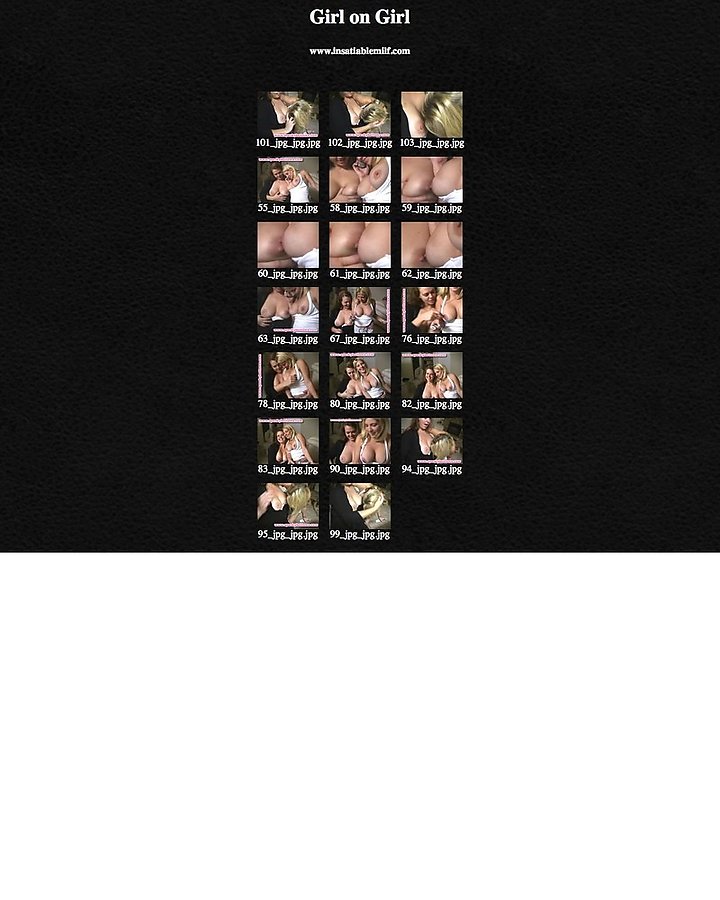Image resolution: width=720 pixels, height=900 pixels.
Task: Open thumbnail 103_jpg_jpg.jpg
Action: coord(432,114)
